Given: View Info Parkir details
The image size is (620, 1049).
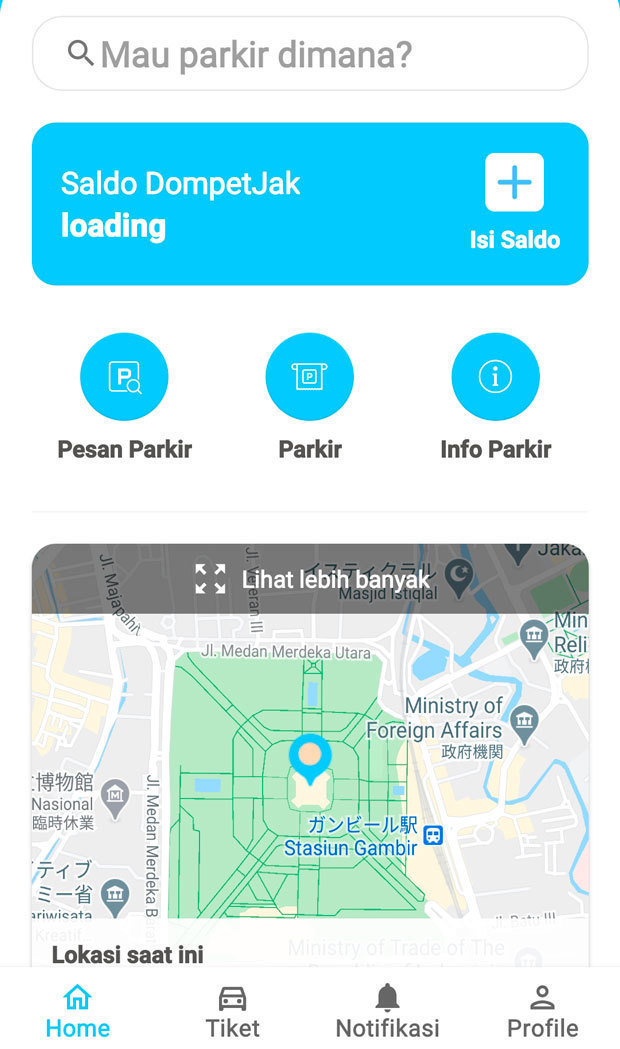Looking at the screenshot, I should 495,377.
